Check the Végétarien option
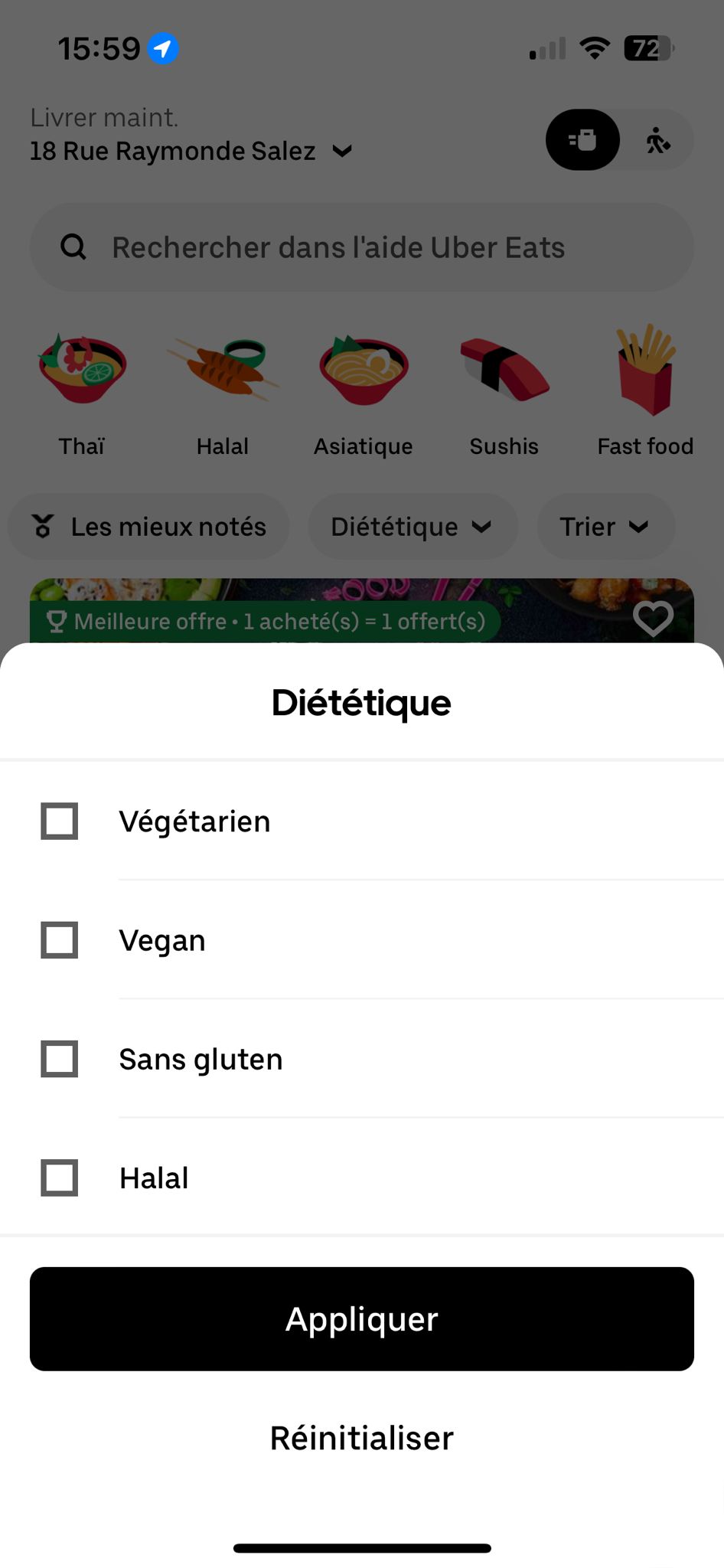Image resolution: width=724 pixels, height=1568 pixels. [60, 822]
